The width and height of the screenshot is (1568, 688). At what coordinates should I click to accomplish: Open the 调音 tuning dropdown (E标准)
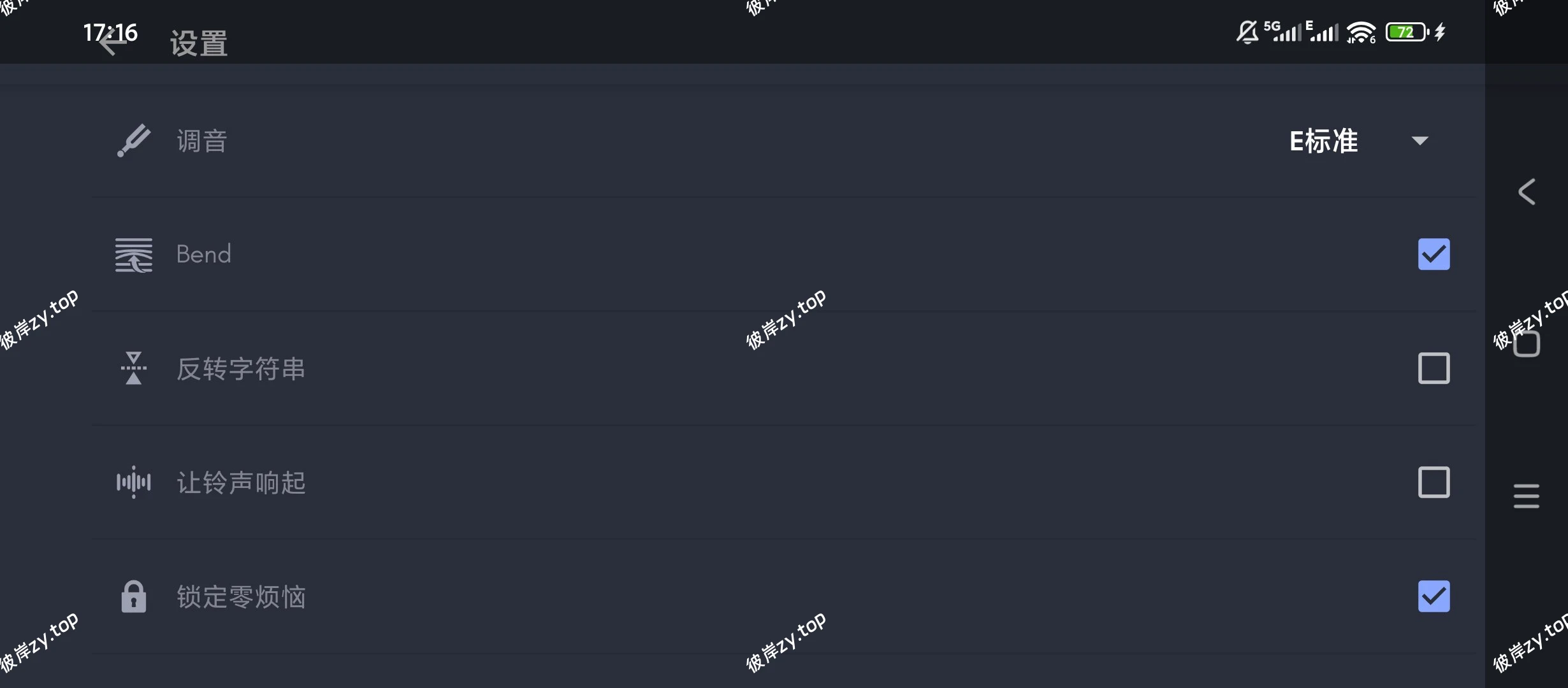(1358, 141)
